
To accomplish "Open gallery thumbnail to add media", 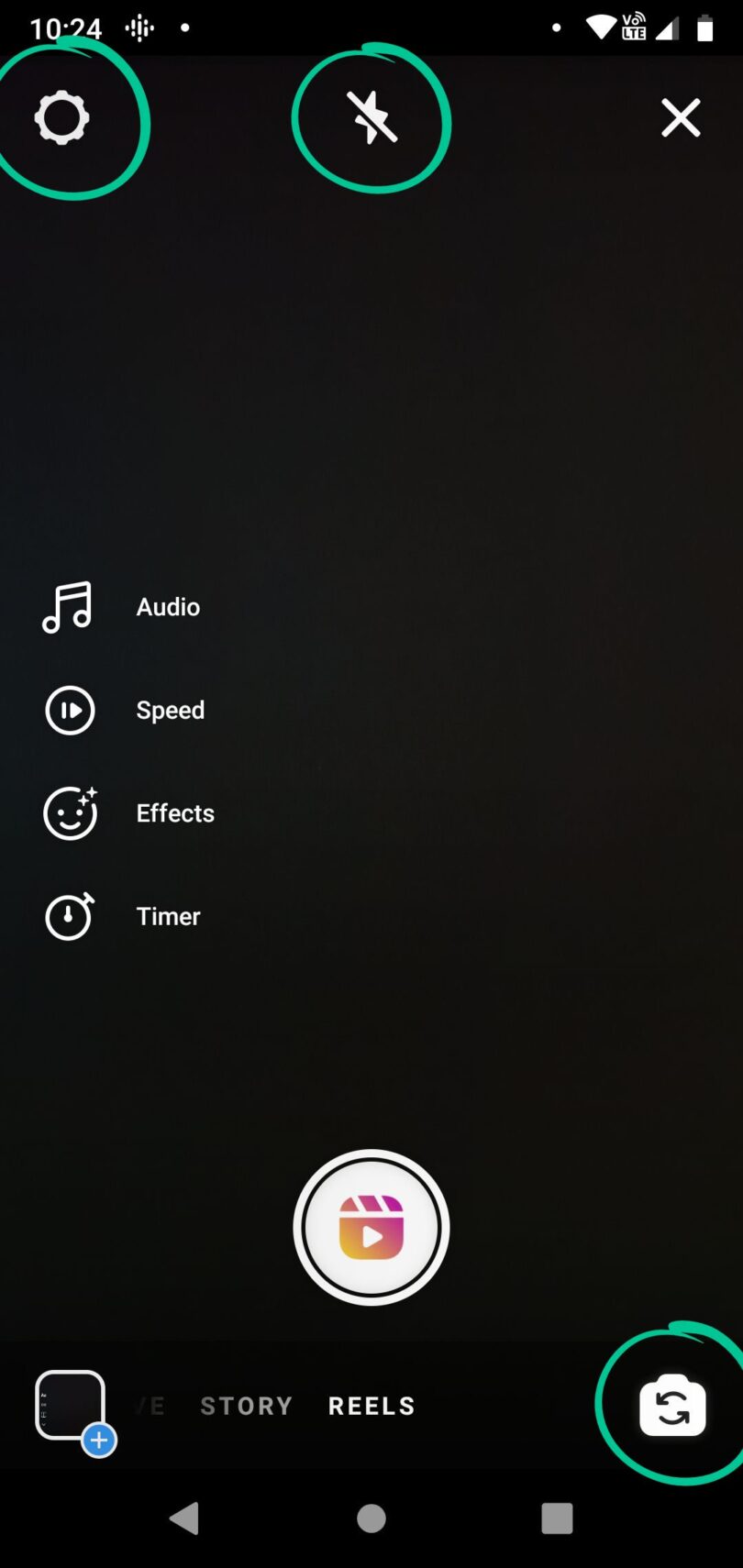I will pos(71,1406).
